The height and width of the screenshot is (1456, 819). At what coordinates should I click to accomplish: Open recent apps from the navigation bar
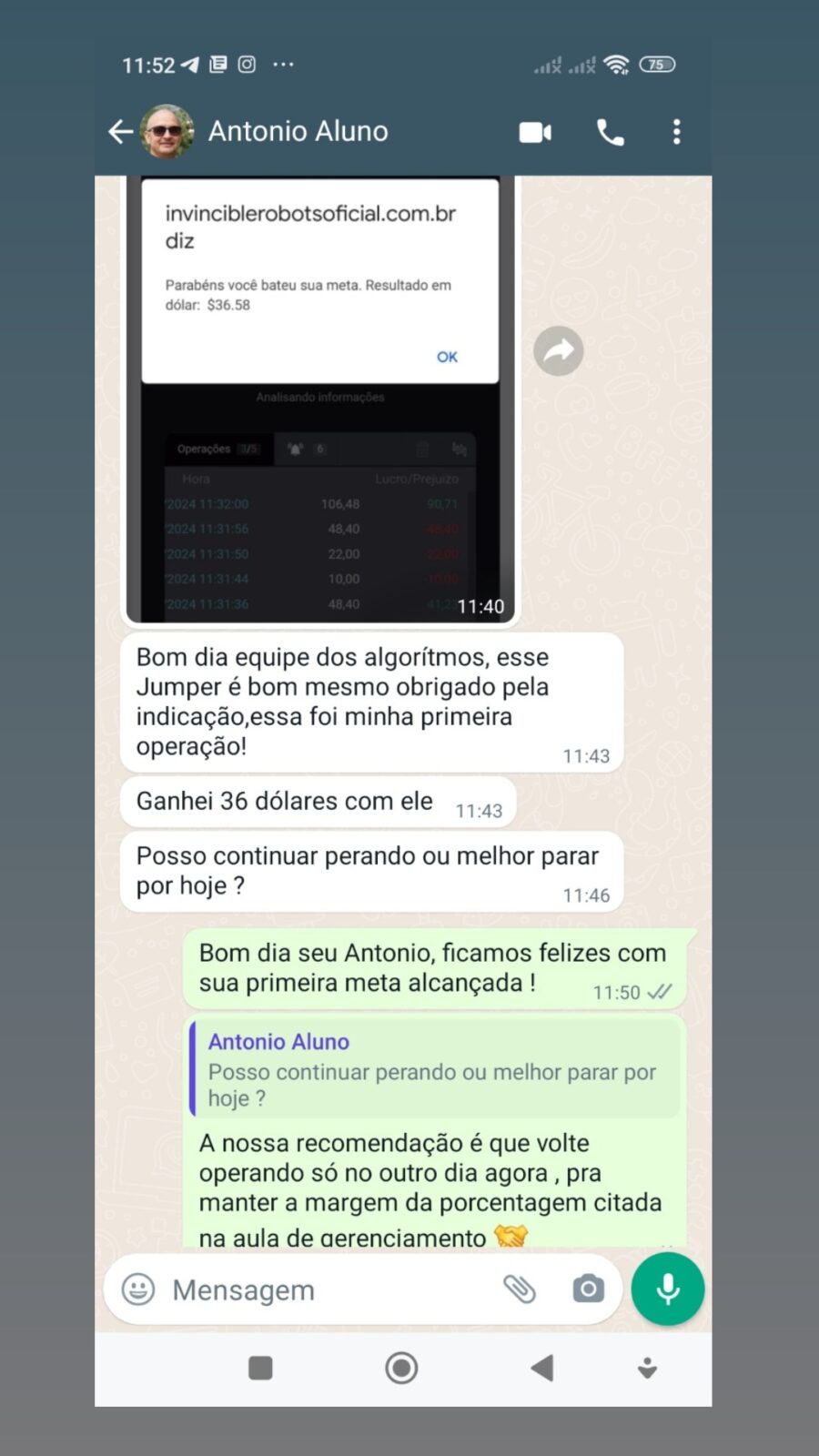click(260, 1368)
